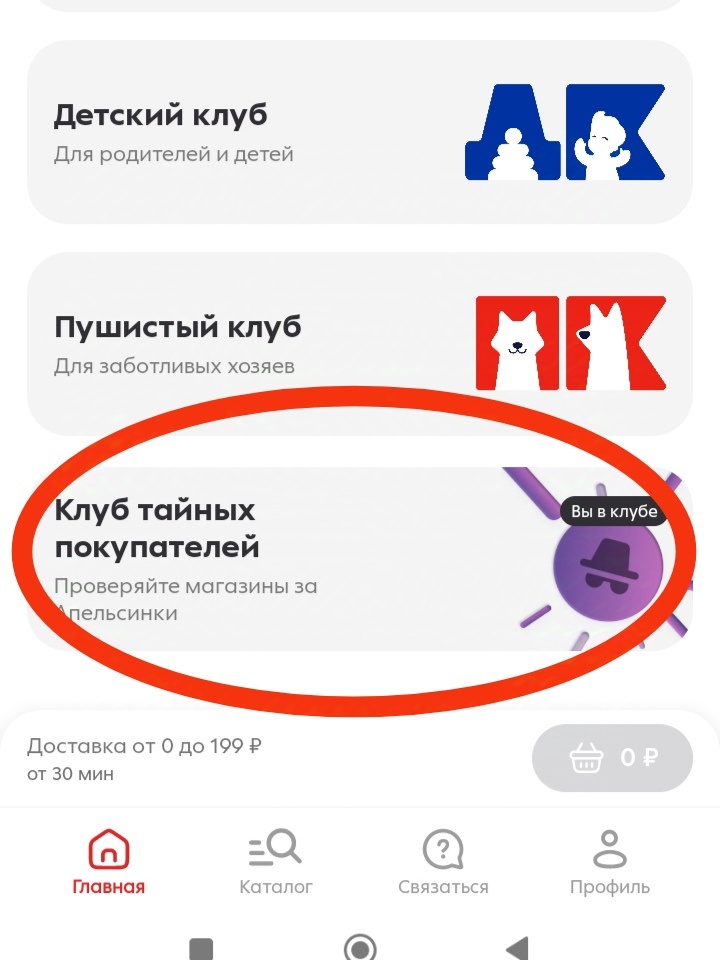The height and width of the screenshot is (960, 720).
Task: Tap the Вы в клубе status badge
Action: click(614, 510)
